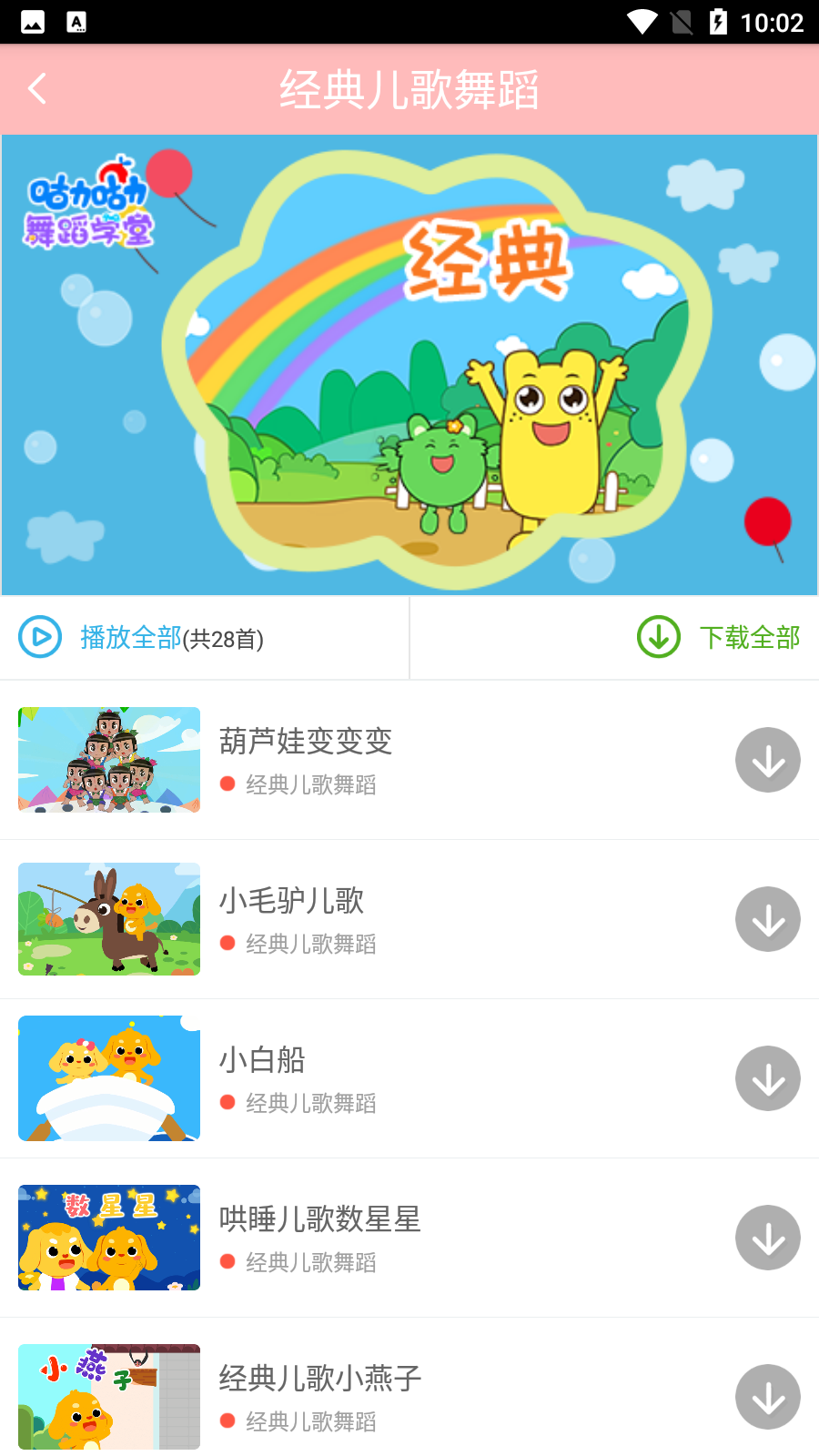The width and height of the screenshot is (819, 1456).
Task: Open the song 小白船
Action: click(264, 1061)
